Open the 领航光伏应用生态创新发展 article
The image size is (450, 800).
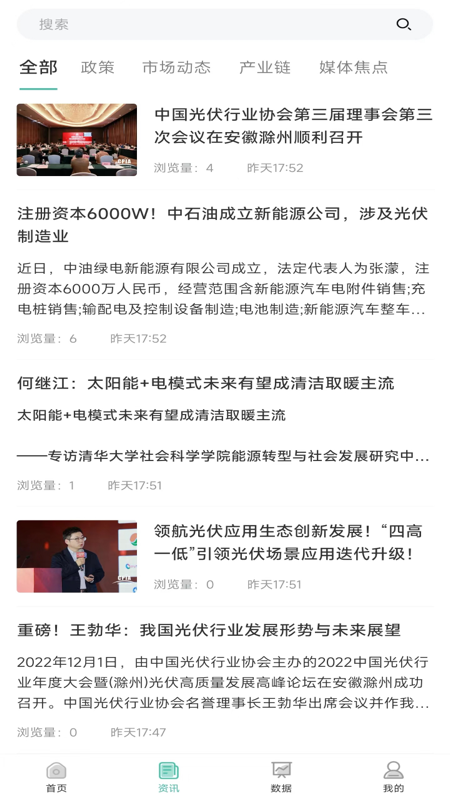pyautogui.click(x=225, y=556)
